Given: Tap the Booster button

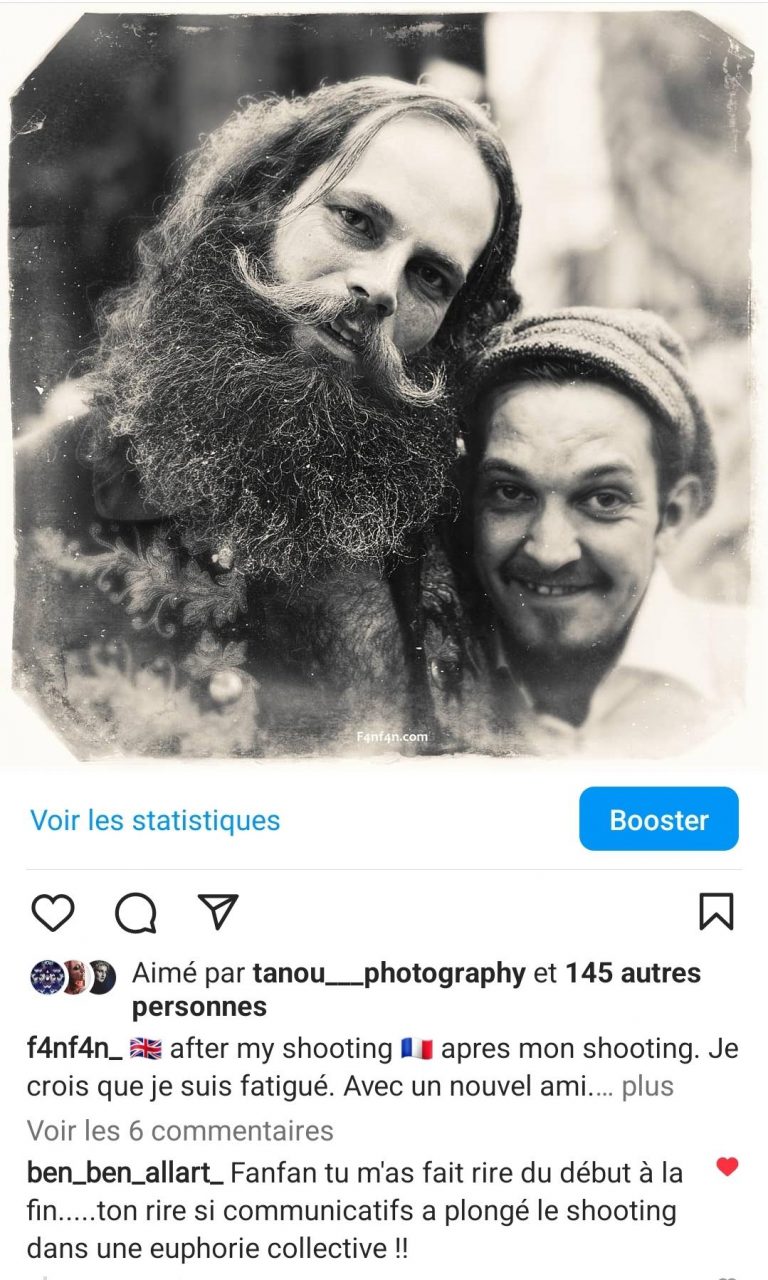Looking at the screenshot, I should coord(658,819).
